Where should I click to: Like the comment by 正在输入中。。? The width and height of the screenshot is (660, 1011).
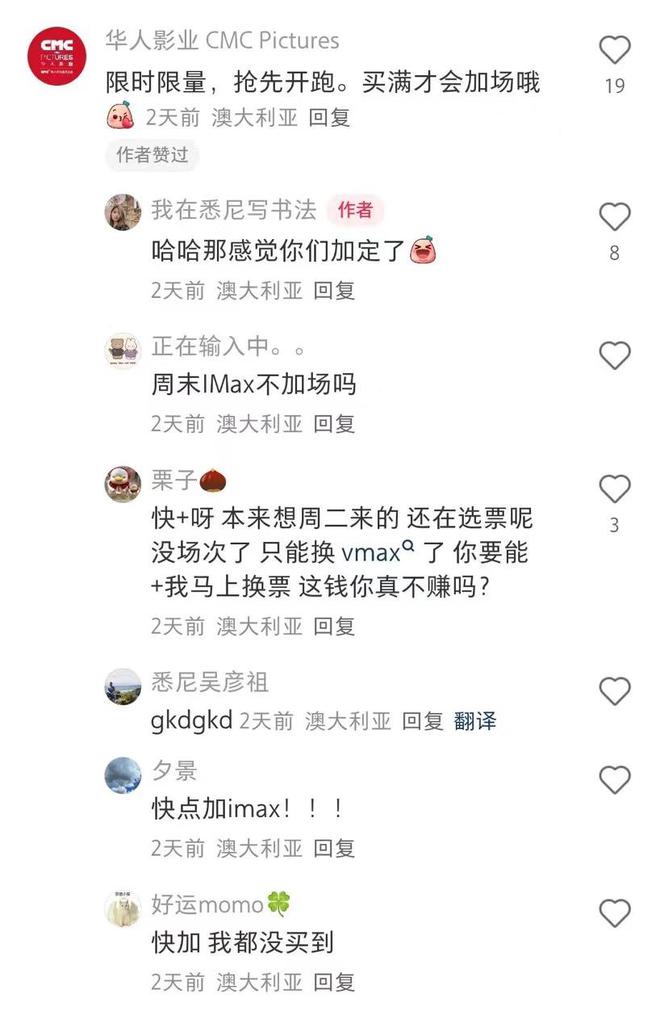614,355
